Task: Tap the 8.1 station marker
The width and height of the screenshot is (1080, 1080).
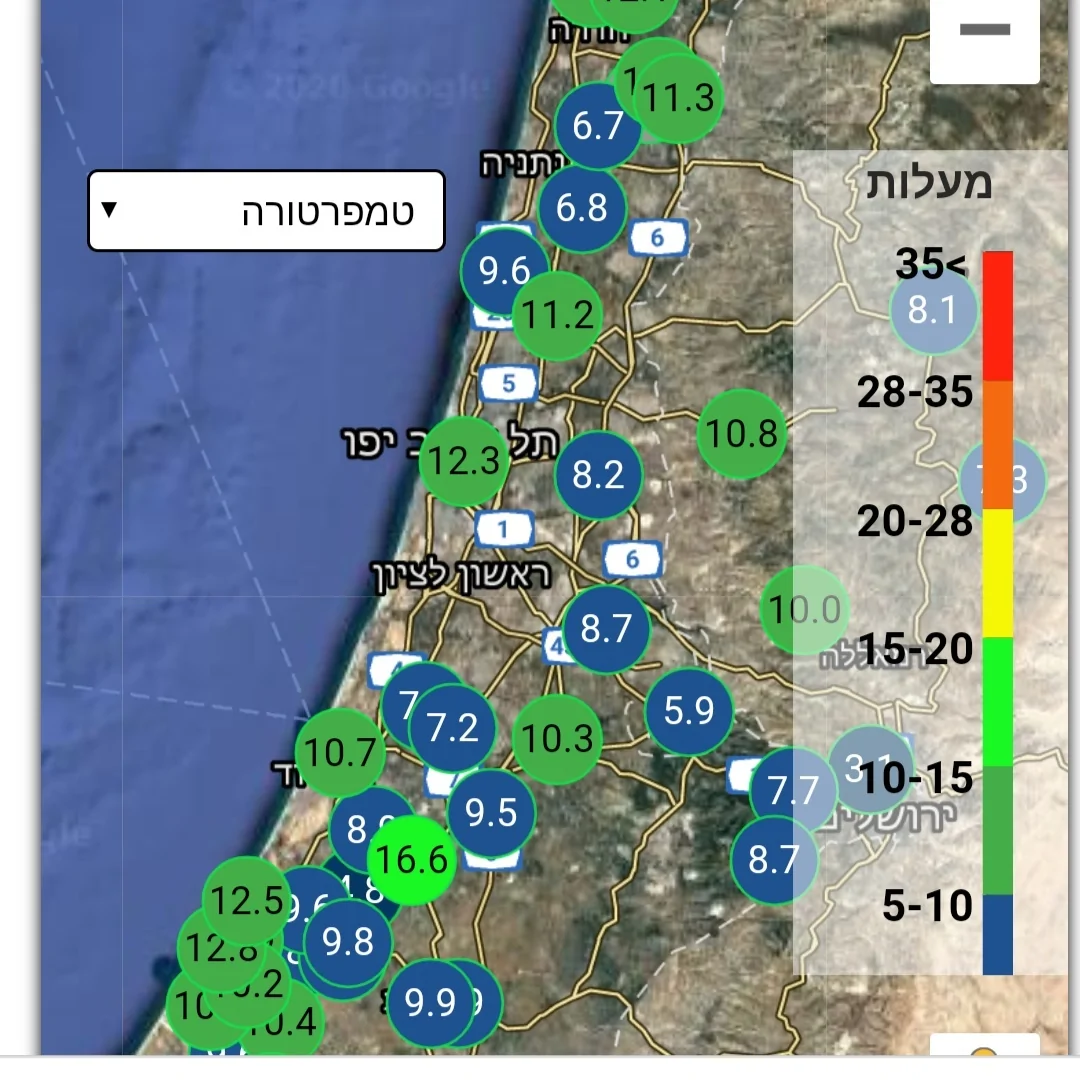Action: pos(932,311)
